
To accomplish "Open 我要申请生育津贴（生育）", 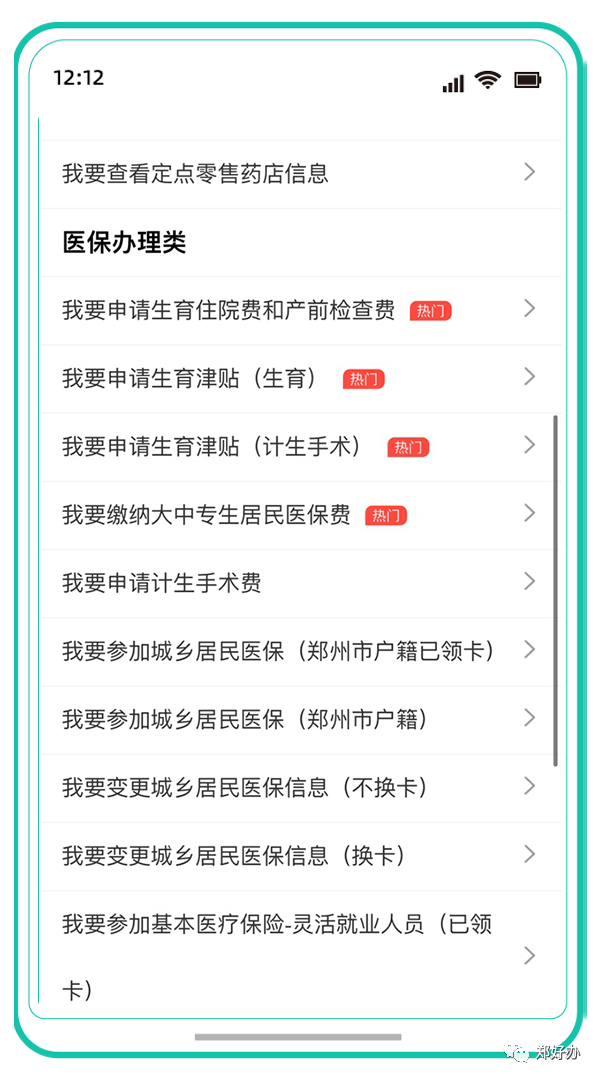I will pyautogui.click(x=190, y=378).
